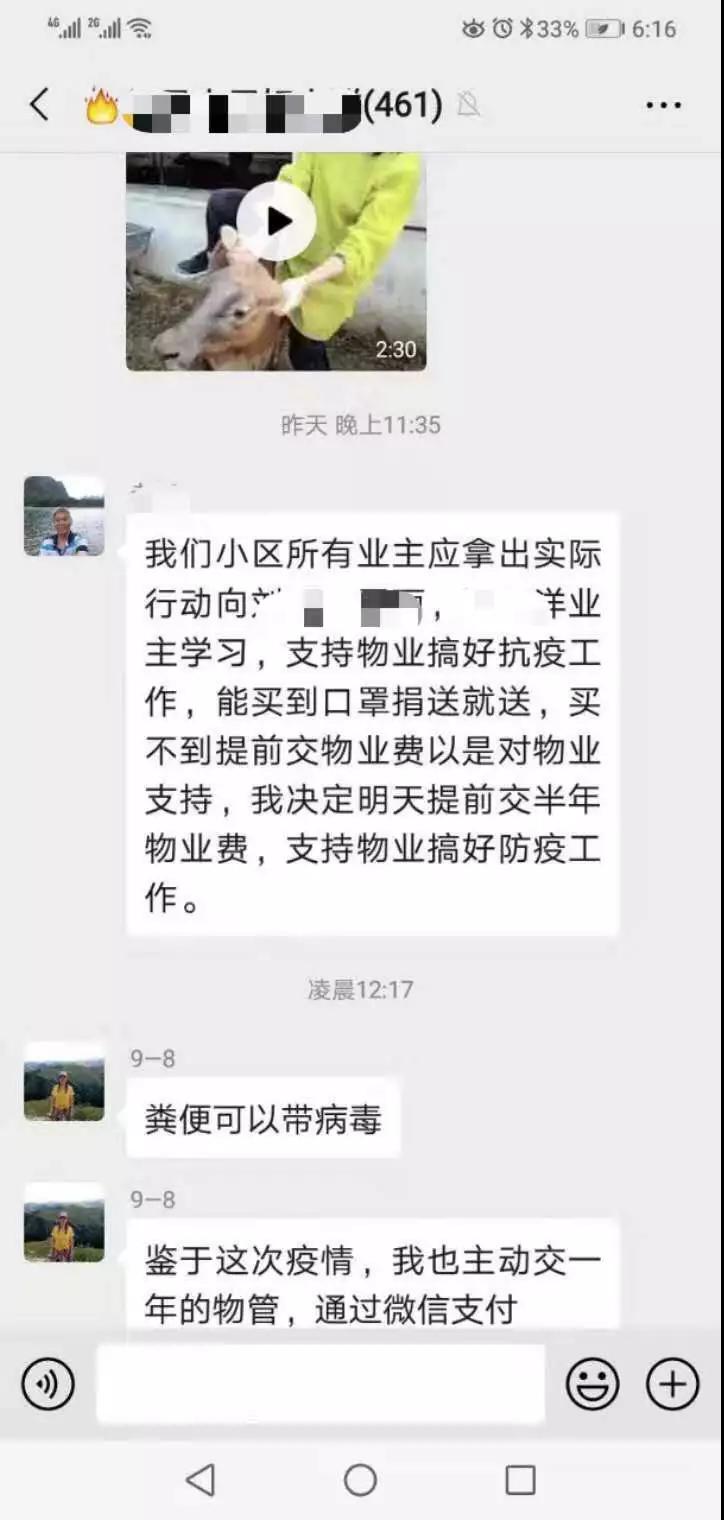Tap the system back navigation button
Viewport: 724px width, 1520px height.
[x=201, y=1480]
